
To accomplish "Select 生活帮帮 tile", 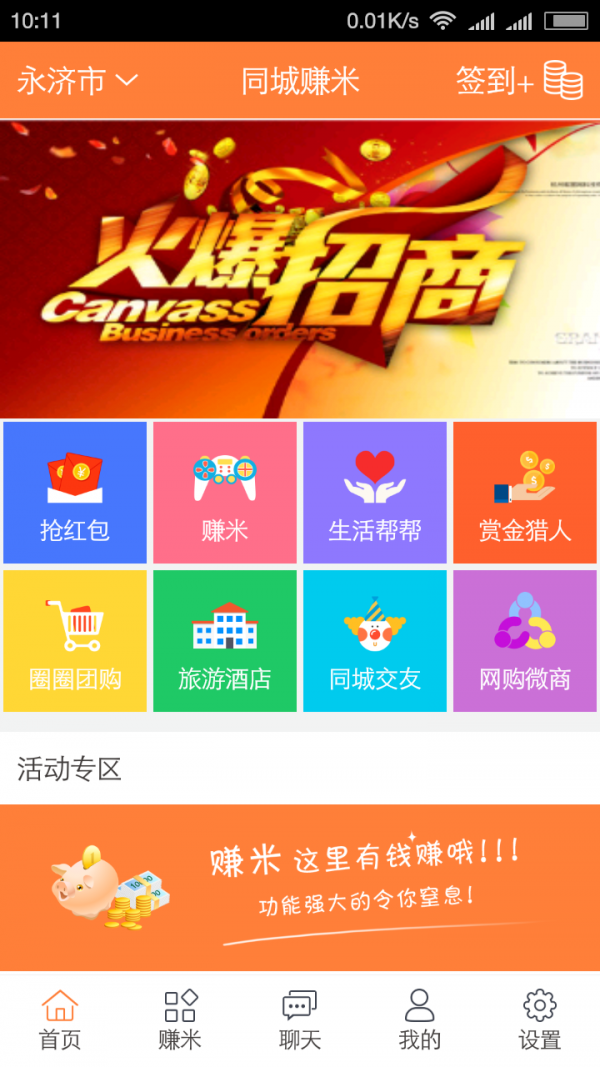I will [375, 492].
